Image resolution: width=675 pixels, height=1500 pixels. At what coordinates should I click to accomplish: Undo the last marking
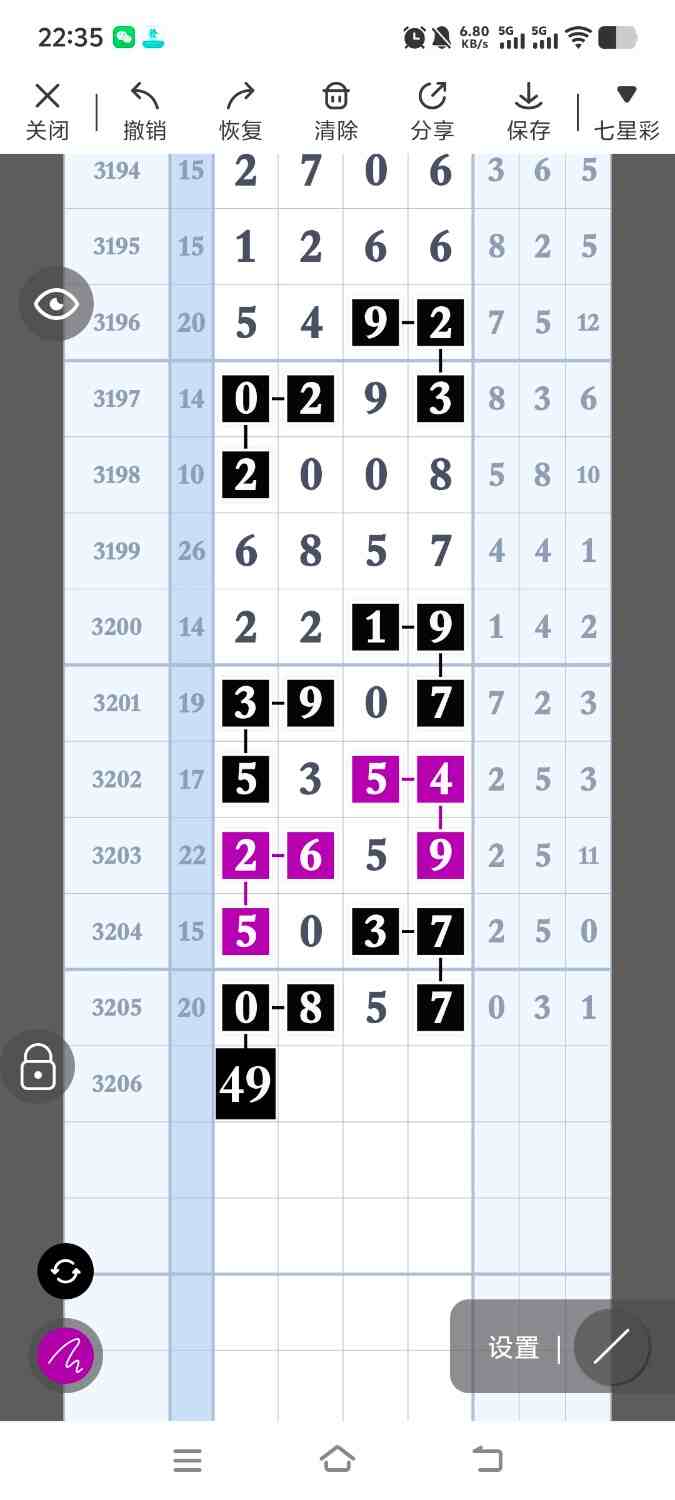145,111
